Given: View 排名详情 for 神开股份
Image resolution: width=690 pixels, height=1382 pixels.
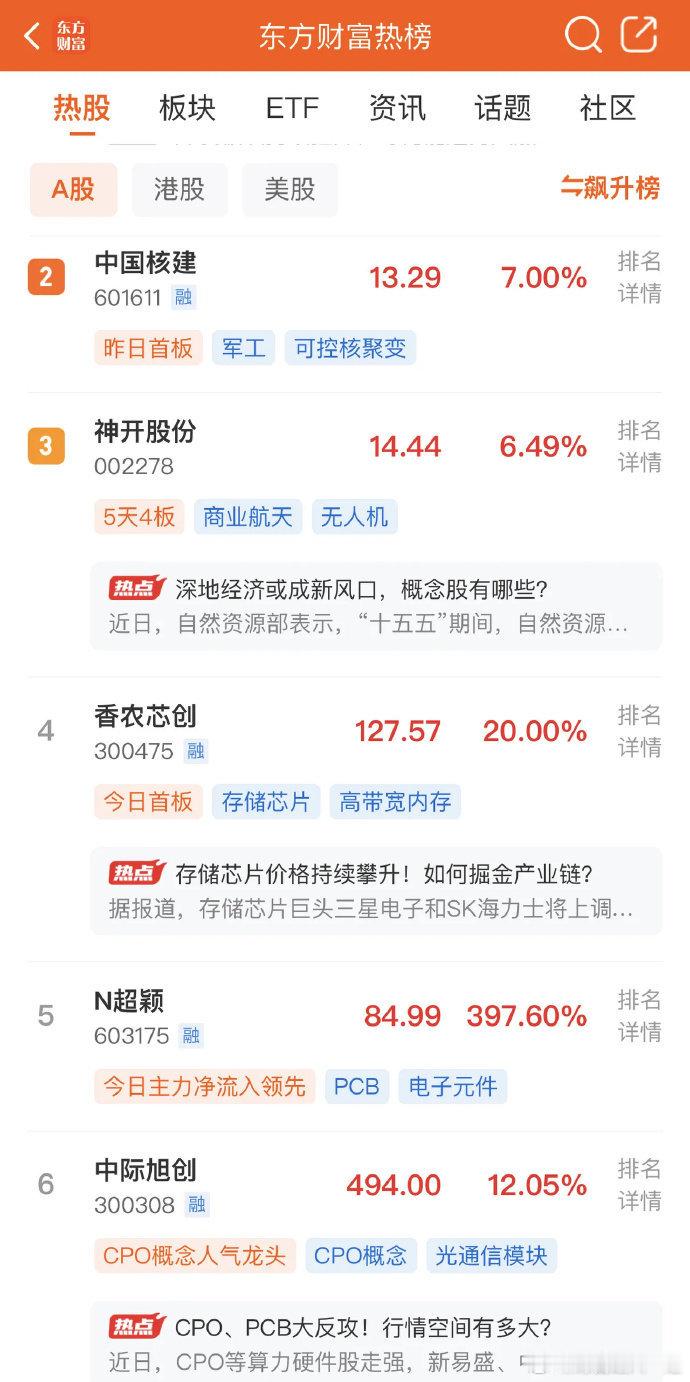Looking at the screenshot, I should [639, 446].
